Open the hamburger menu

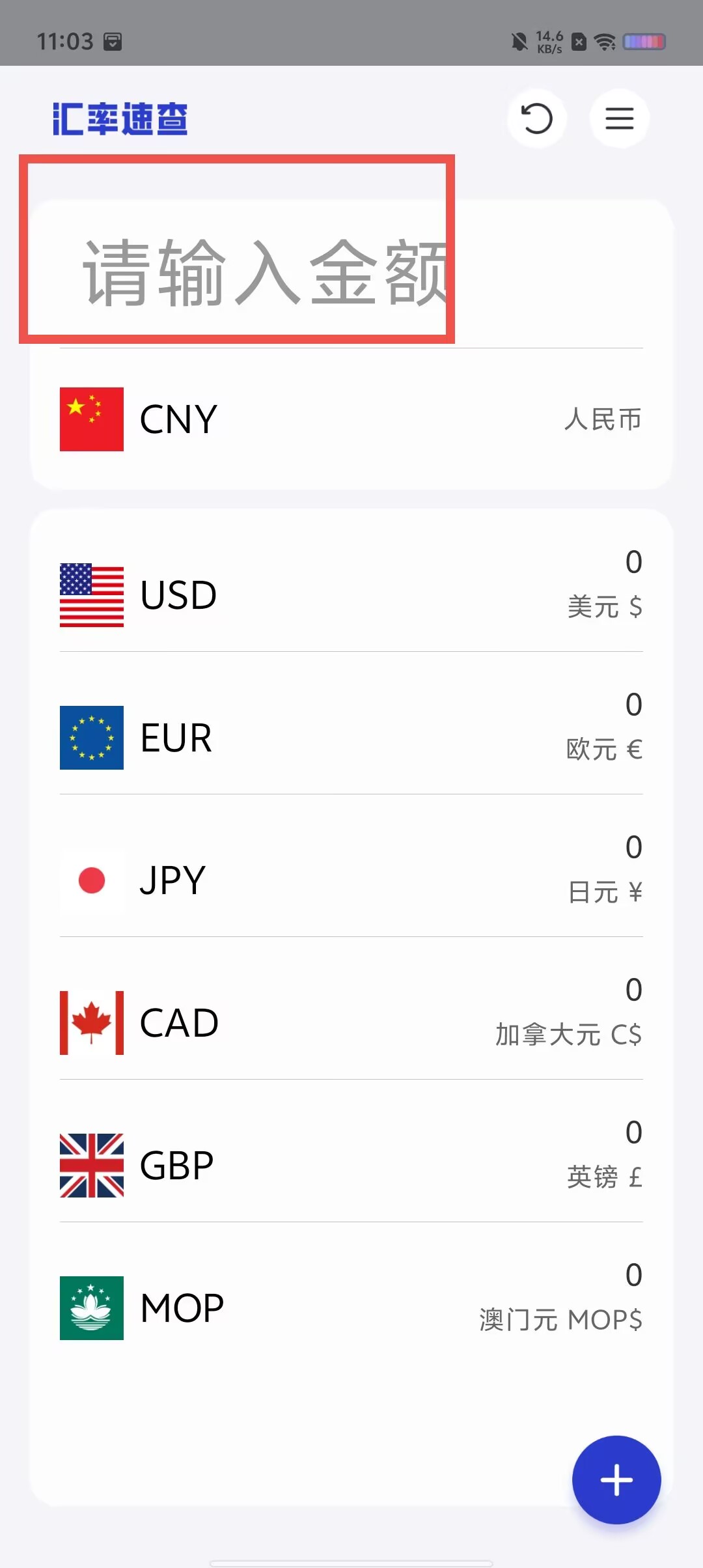[x=619, y=119]
